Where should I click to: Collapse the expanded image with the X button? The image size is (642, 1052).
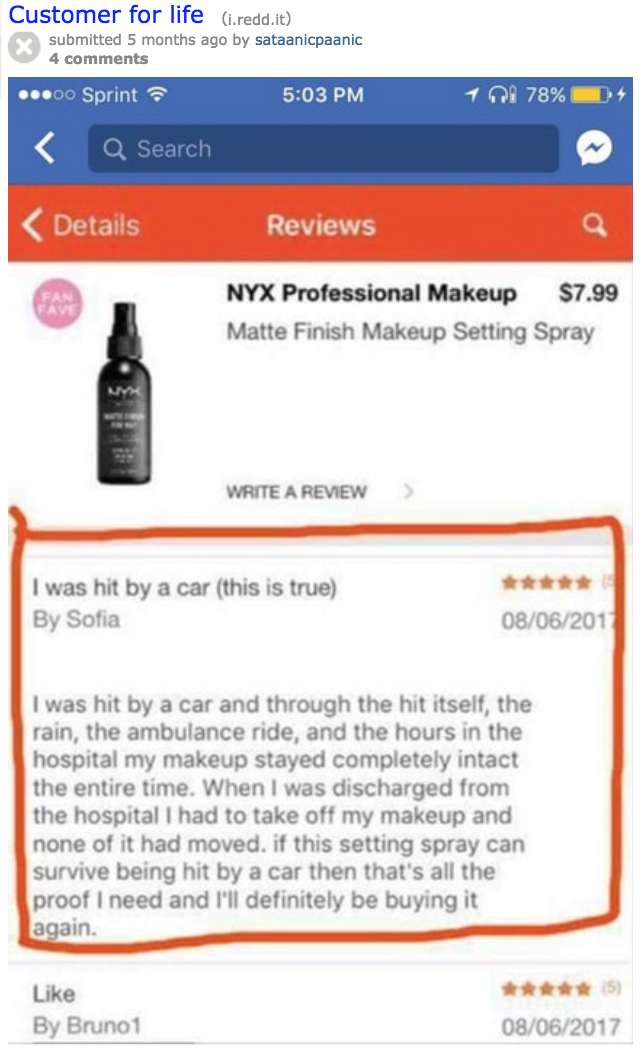pyautogui.click(x=24, y=48)
